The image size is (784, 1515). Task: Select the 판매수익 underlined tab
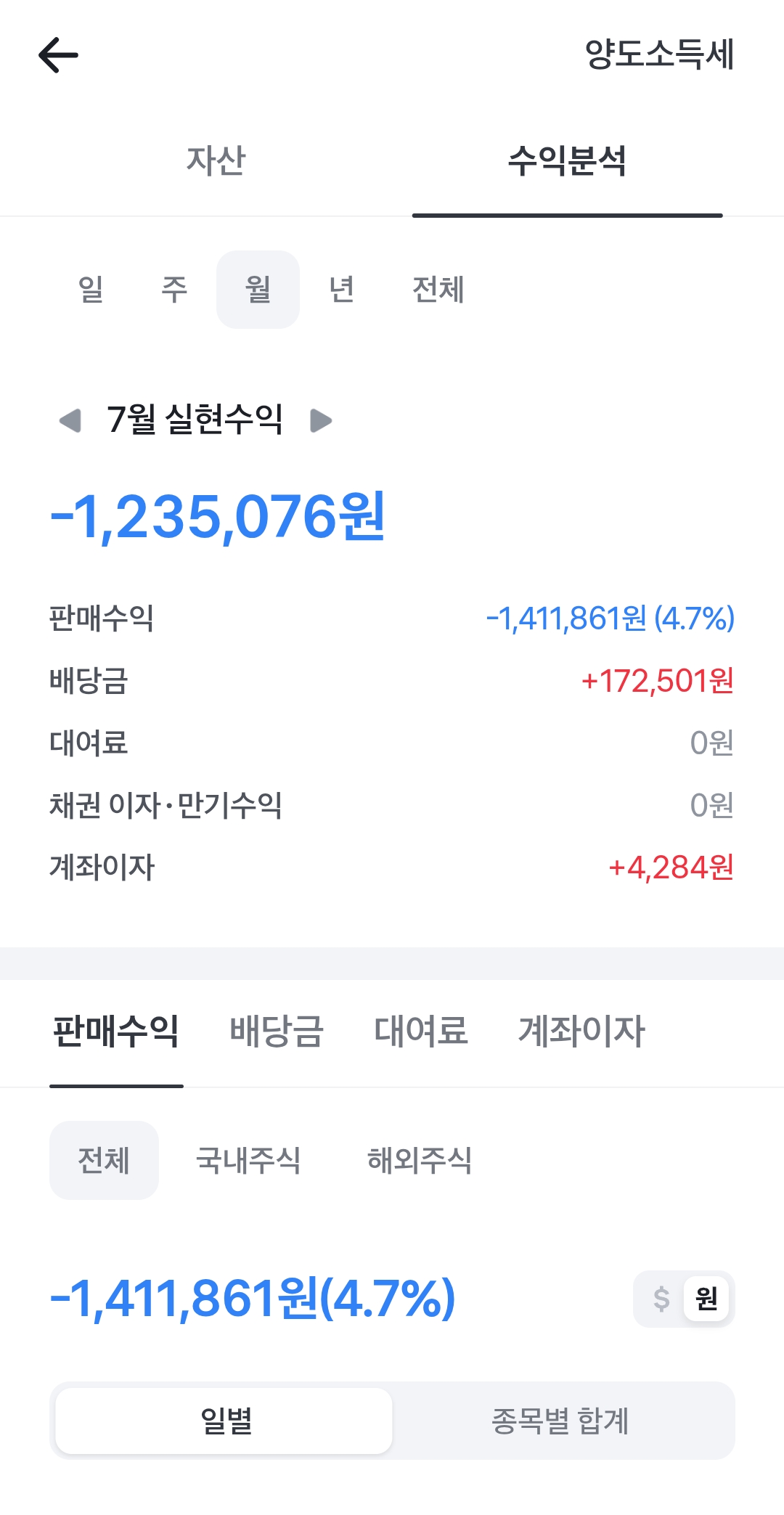pos(116,1031)
